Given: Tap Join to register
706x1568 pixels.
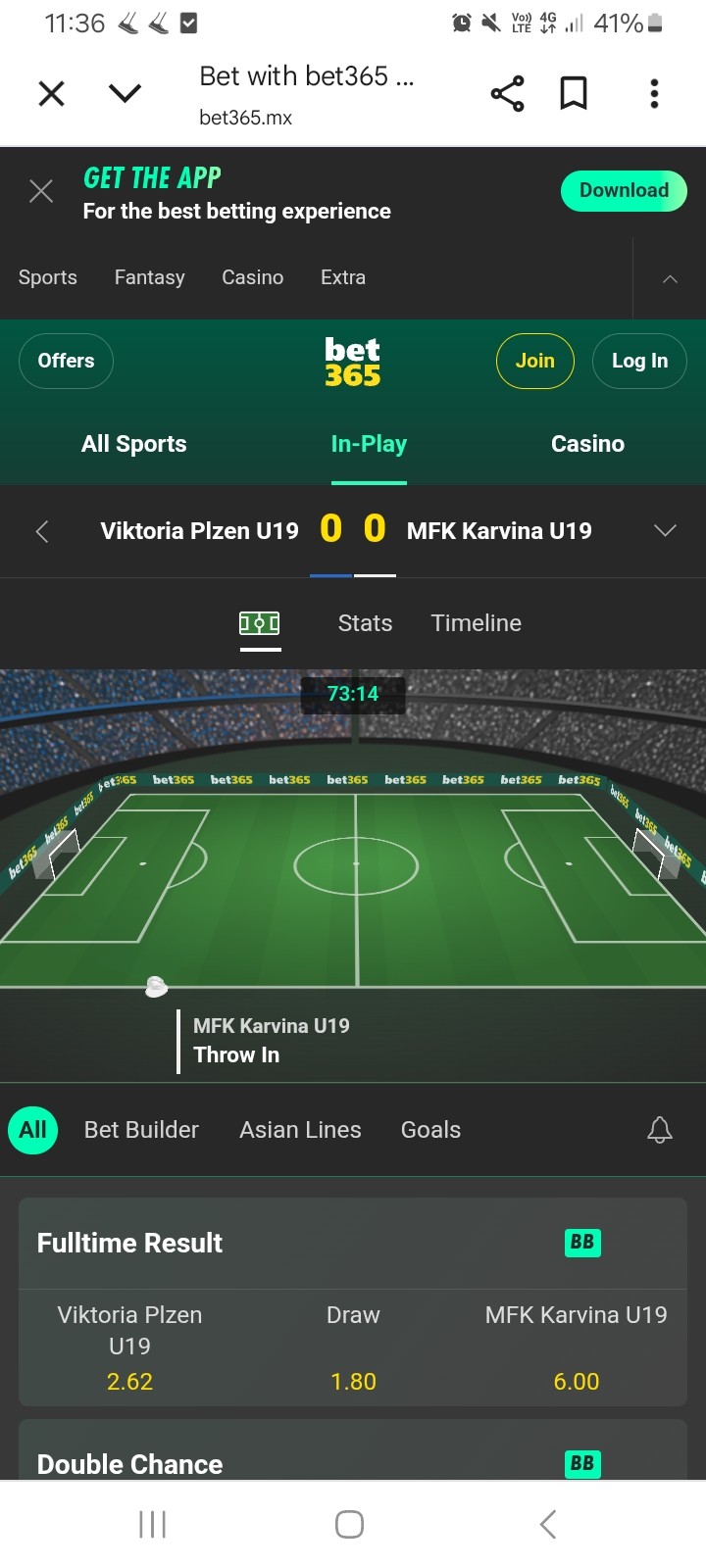Looking at the screenshot, I should click(x=534, y=361).
